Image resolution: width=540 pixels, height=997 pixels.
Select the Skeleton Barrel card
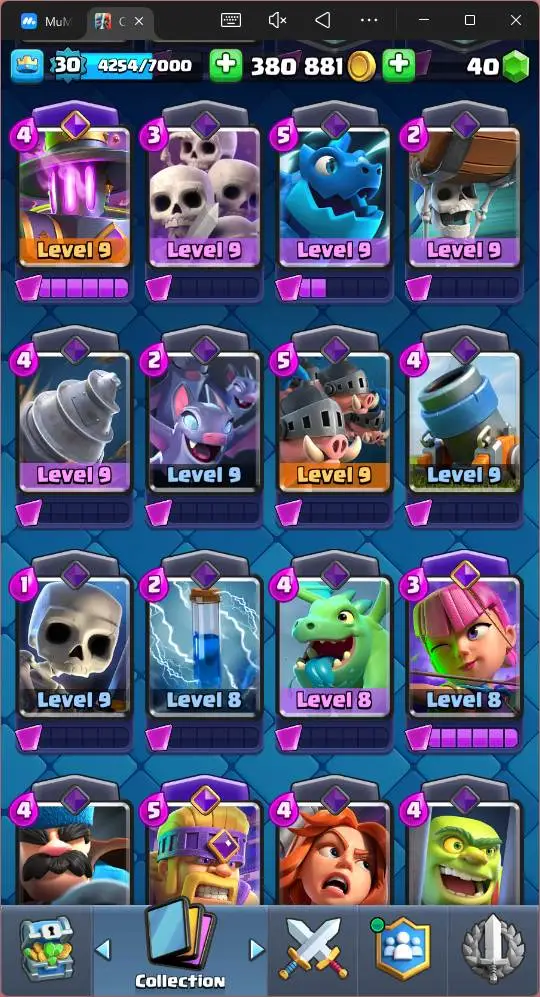[464, 197]
